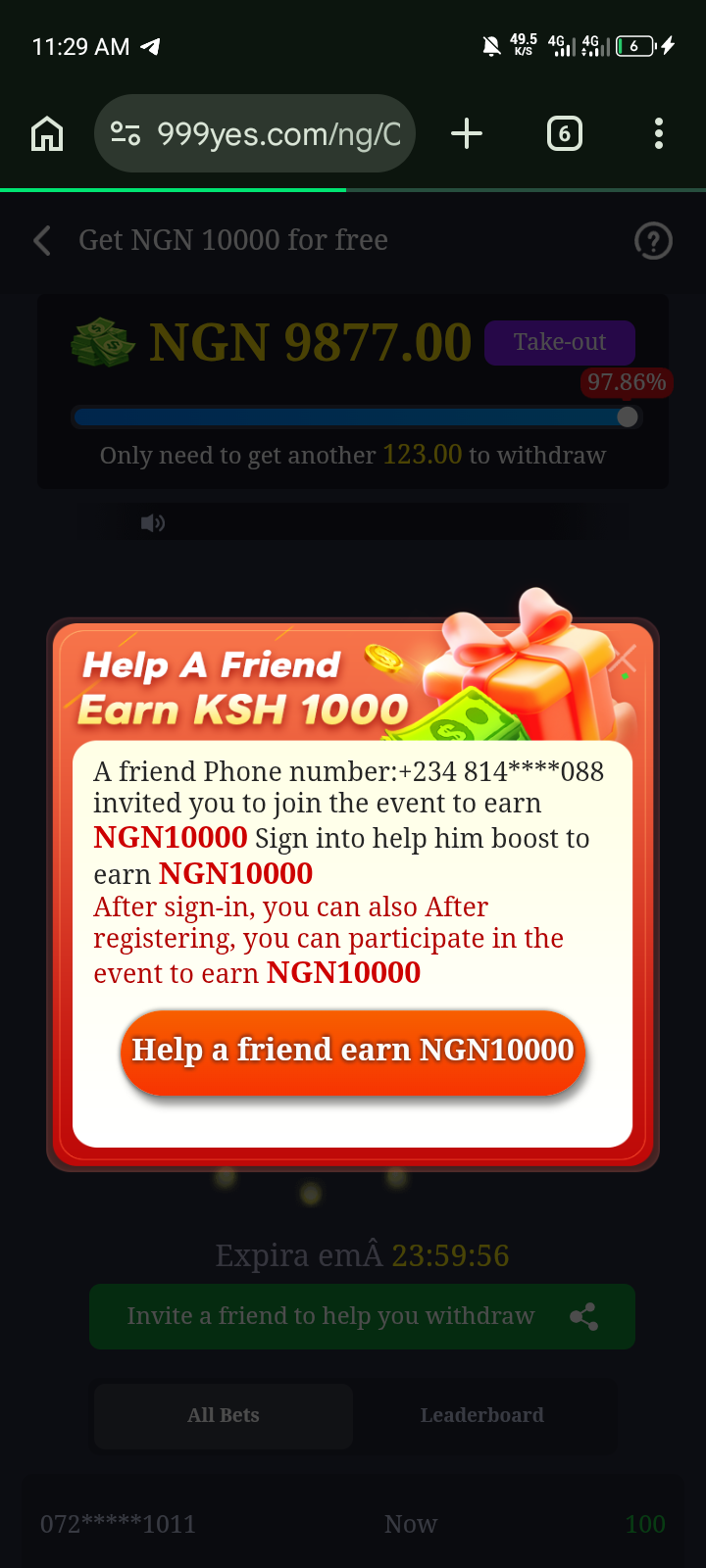Open a new browser tab
Screen dimensions: 706x1568
pyautogui.click(x=467, y=133)
